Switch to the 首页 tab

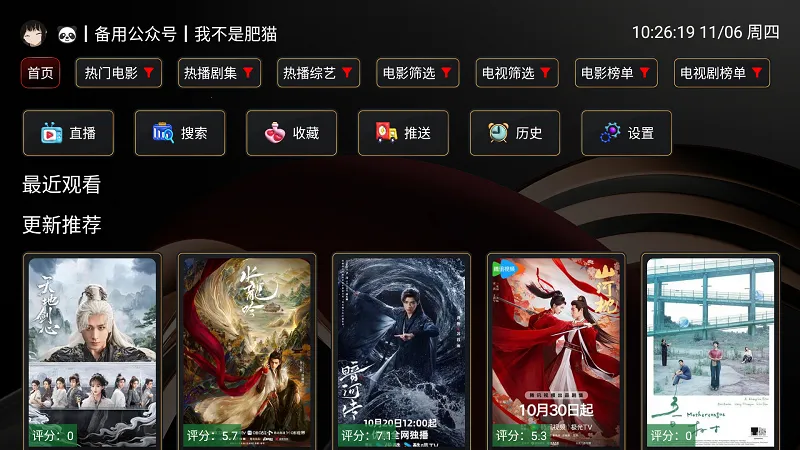40,73
